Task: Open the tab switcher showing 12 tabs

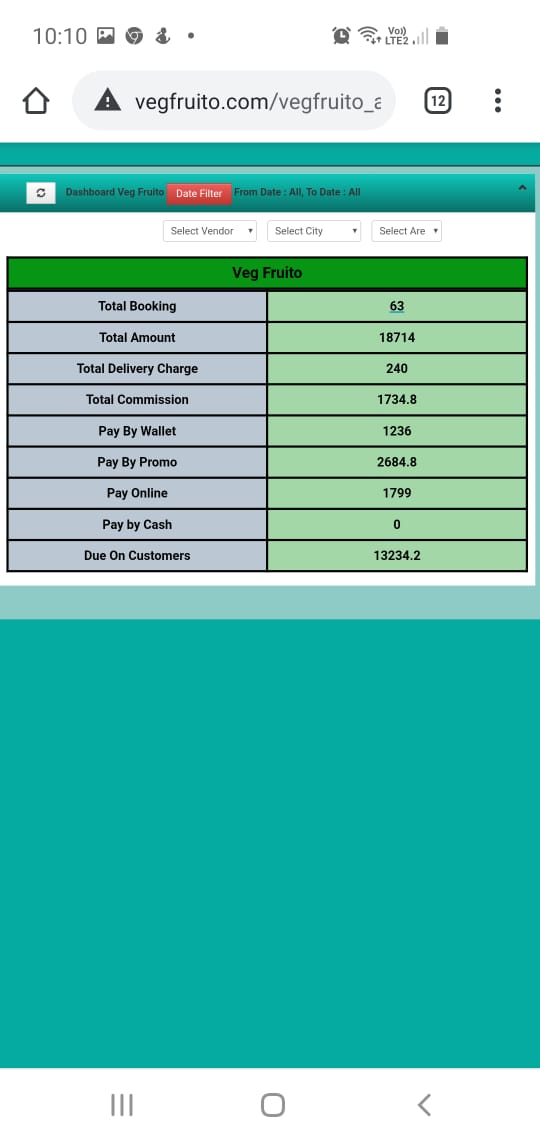Action: (x=438, y=101)
